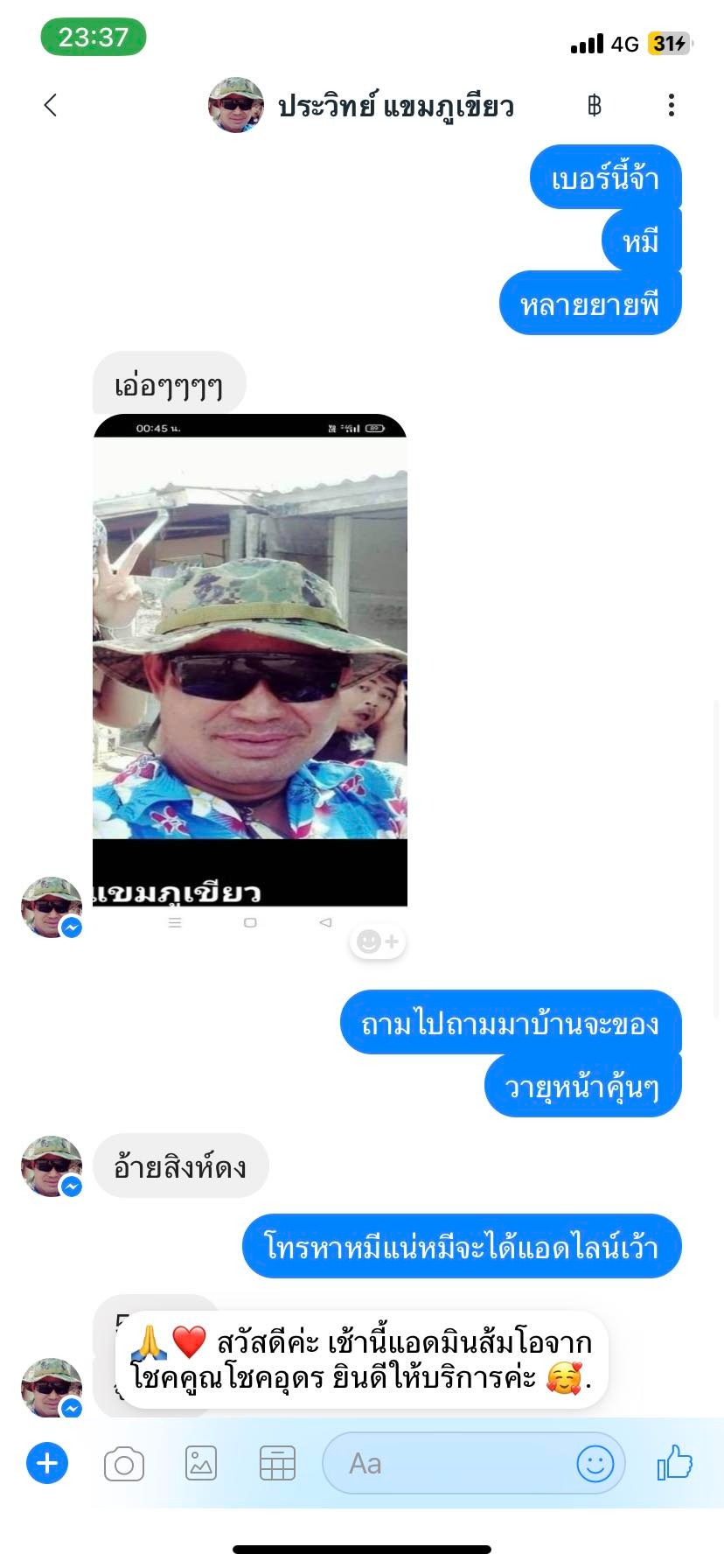Add an emoji reaction to the photo
724x1568 pixels.
[x=378, y=941]
